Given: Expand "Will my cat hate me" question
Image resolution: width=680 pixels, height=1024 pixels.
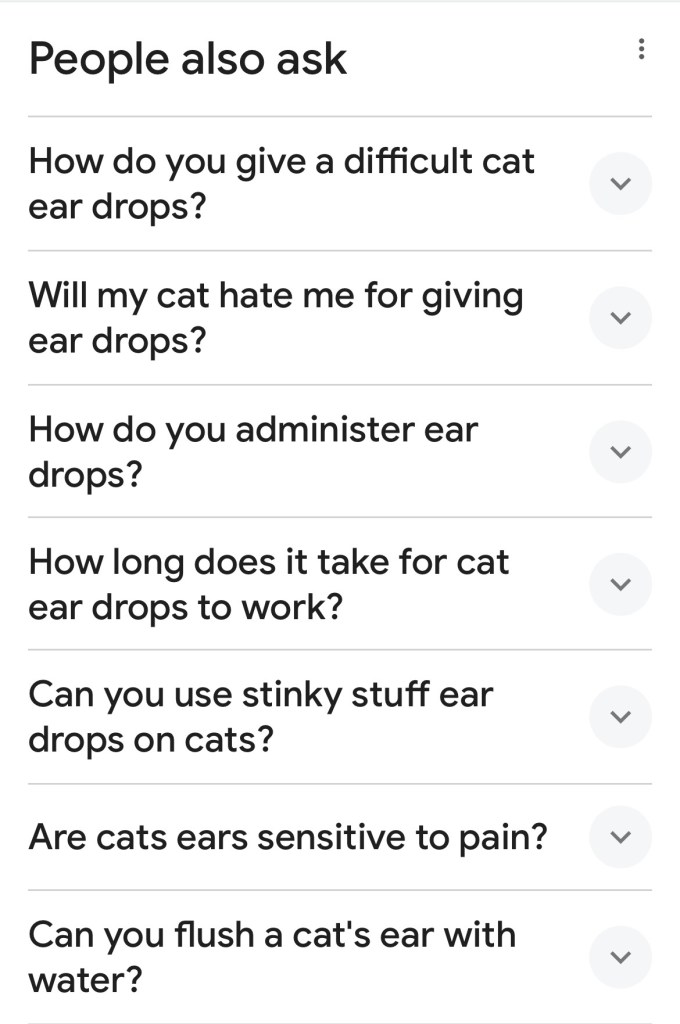Looking at the screenshot, I should pyautogui.click(x=620, y=318).
